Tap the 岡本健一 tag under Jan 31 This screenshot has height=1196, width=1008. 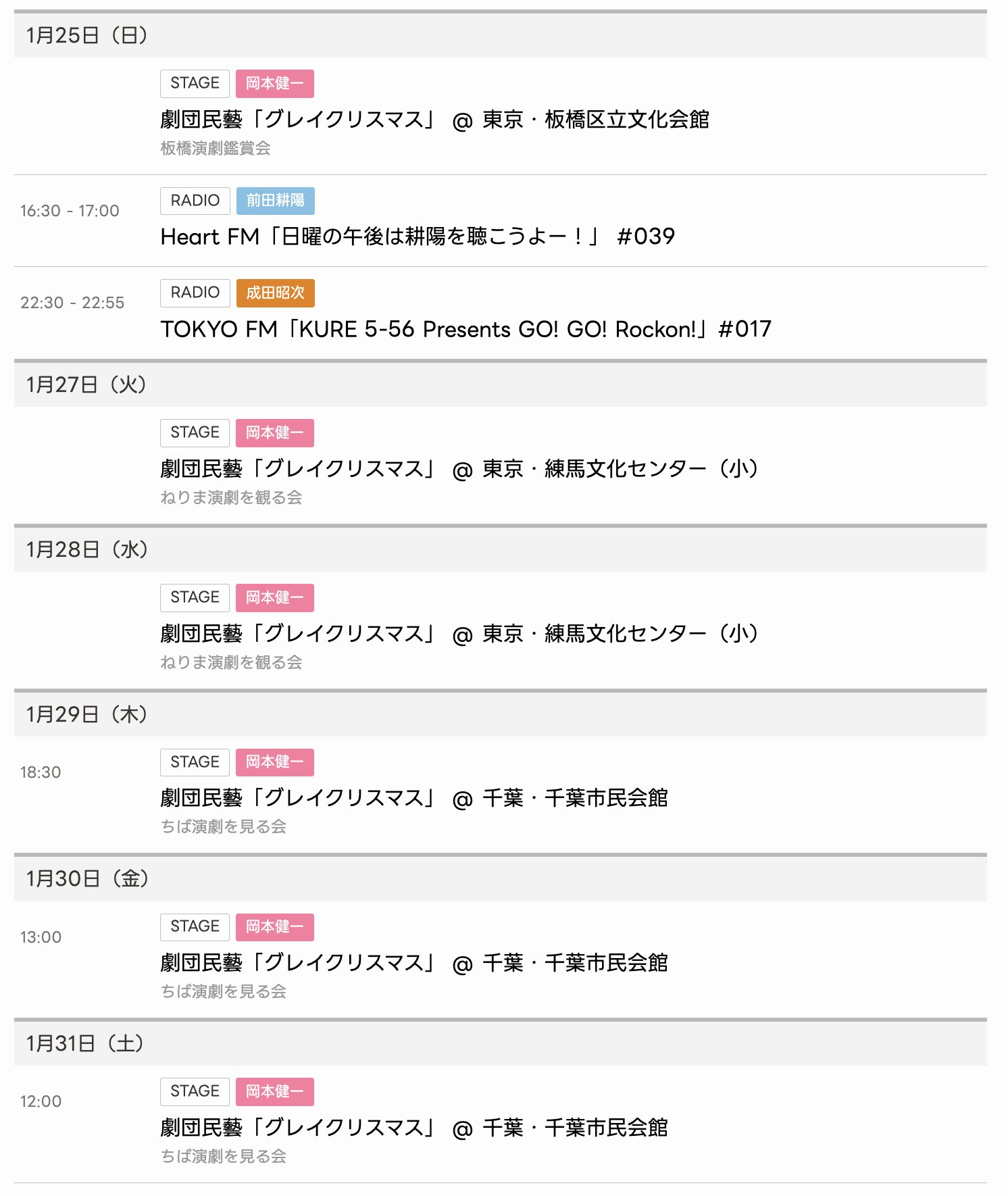point(274,1091)
